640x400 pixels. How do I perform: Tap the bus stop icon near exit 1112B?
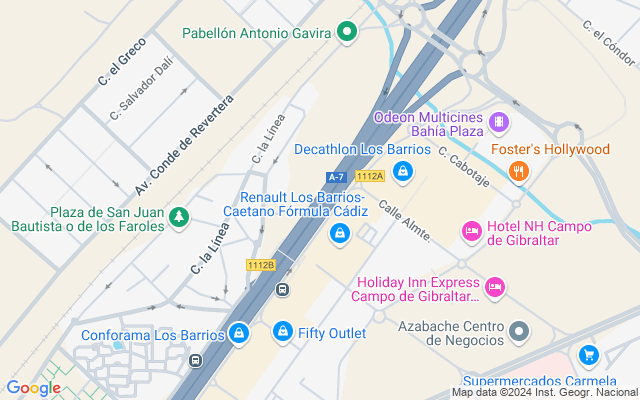pyautogui.click(x=282, y=289)
